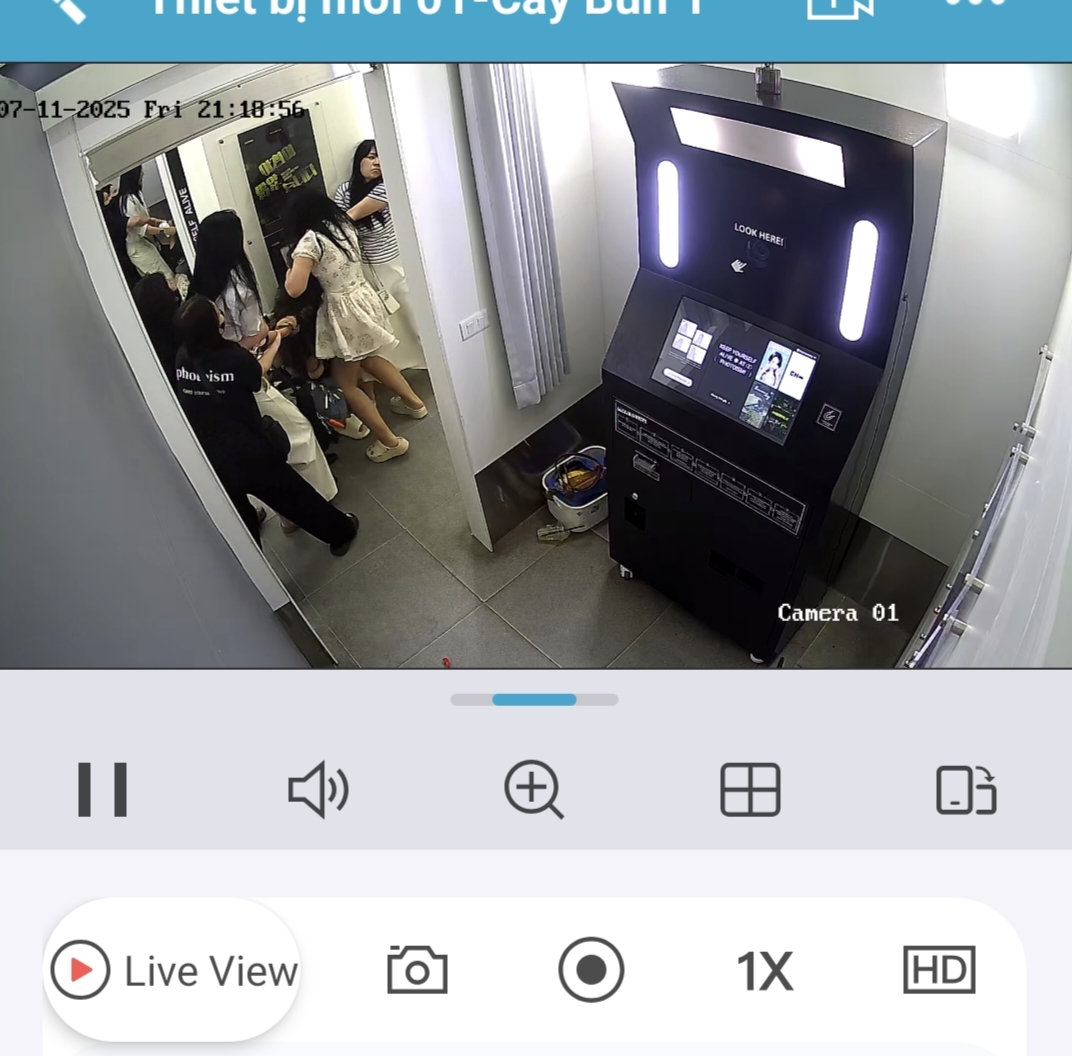Switch to multi-window grid layout
Viewport: 1072px width, 1056px height.
(750, 789)
